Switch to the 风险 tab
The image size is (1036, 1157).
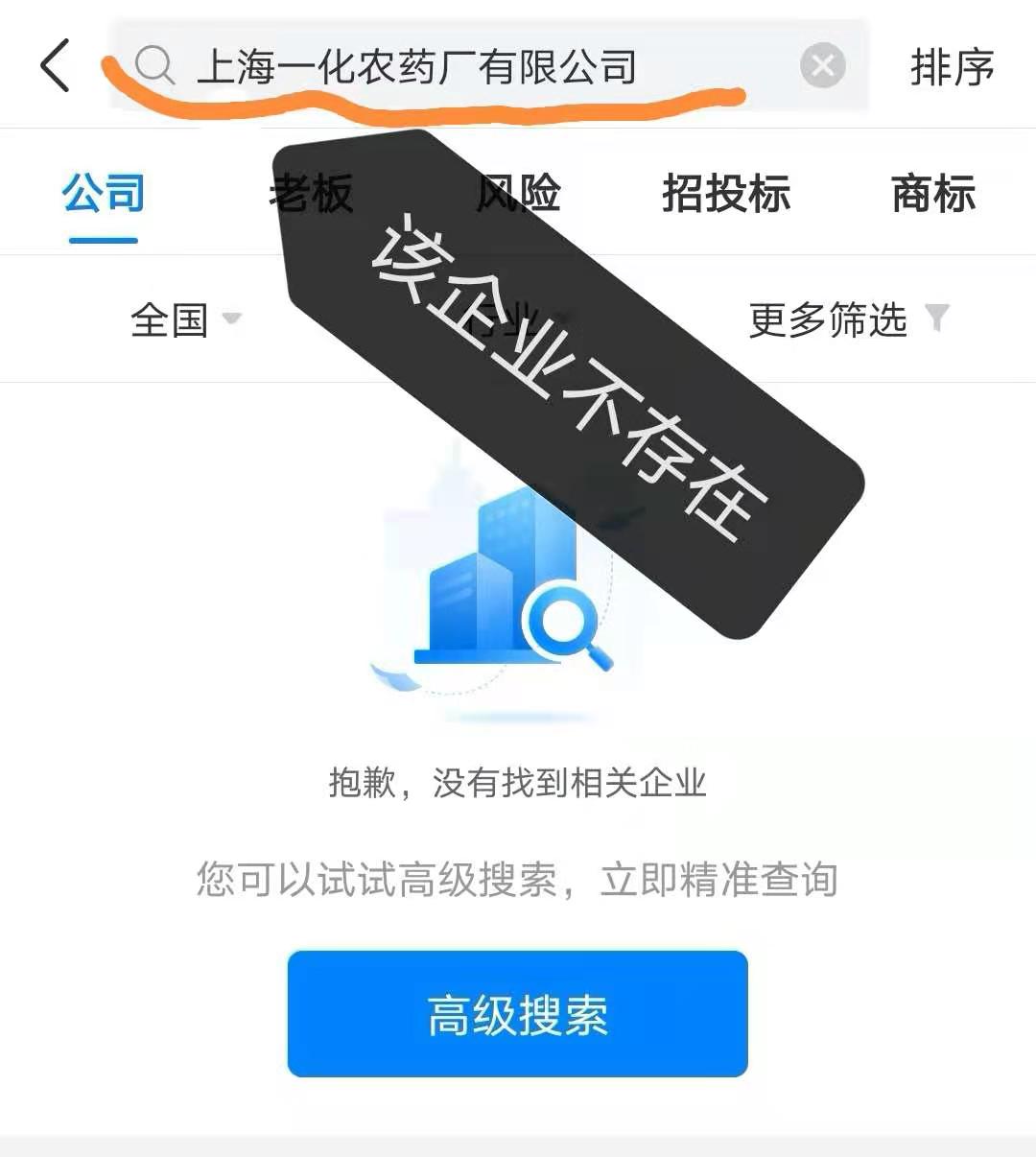click(518, 194)
